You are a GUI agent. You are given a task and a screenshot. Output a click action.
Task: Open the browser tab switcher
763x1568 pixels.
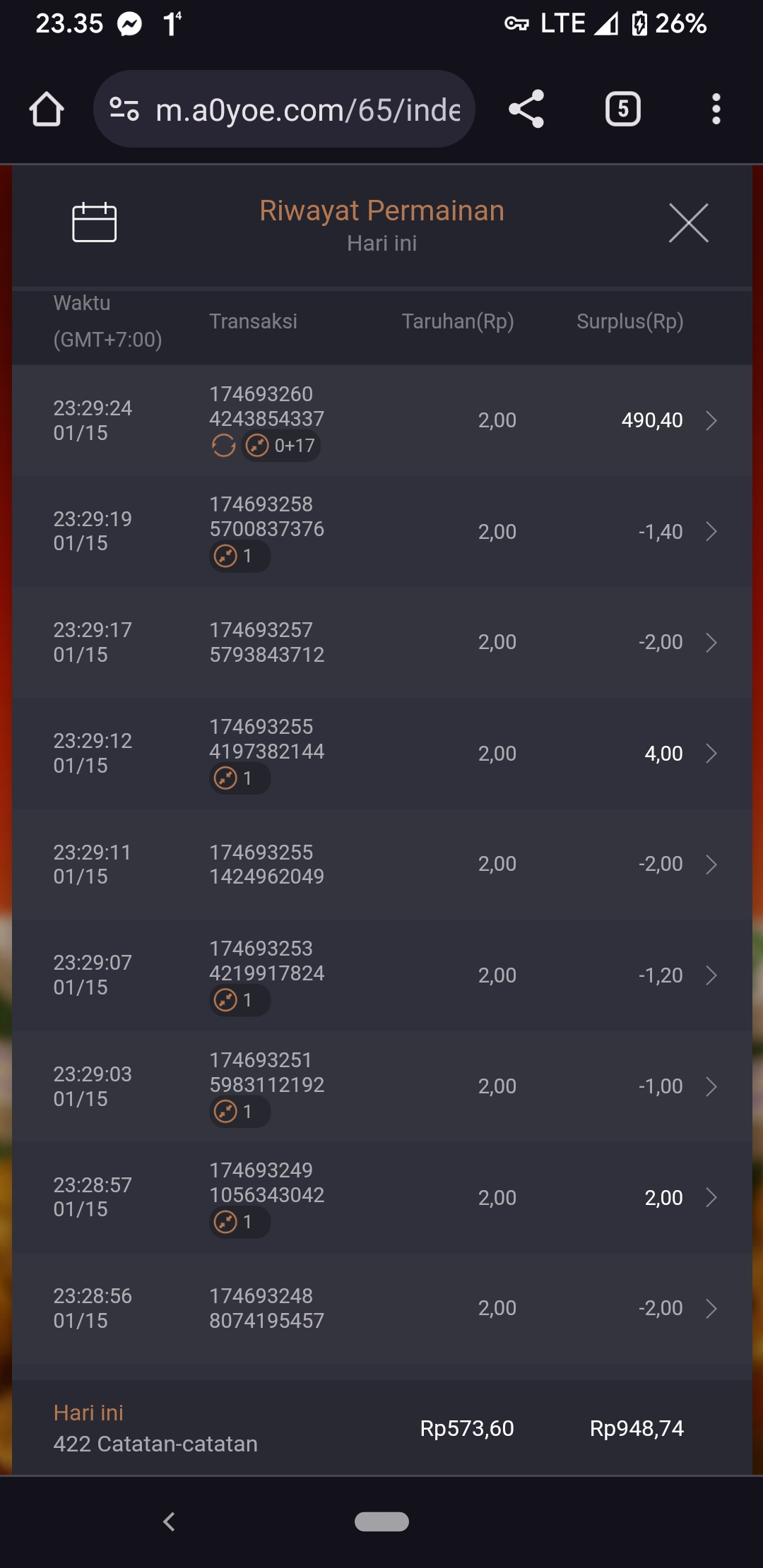point(622,109)
